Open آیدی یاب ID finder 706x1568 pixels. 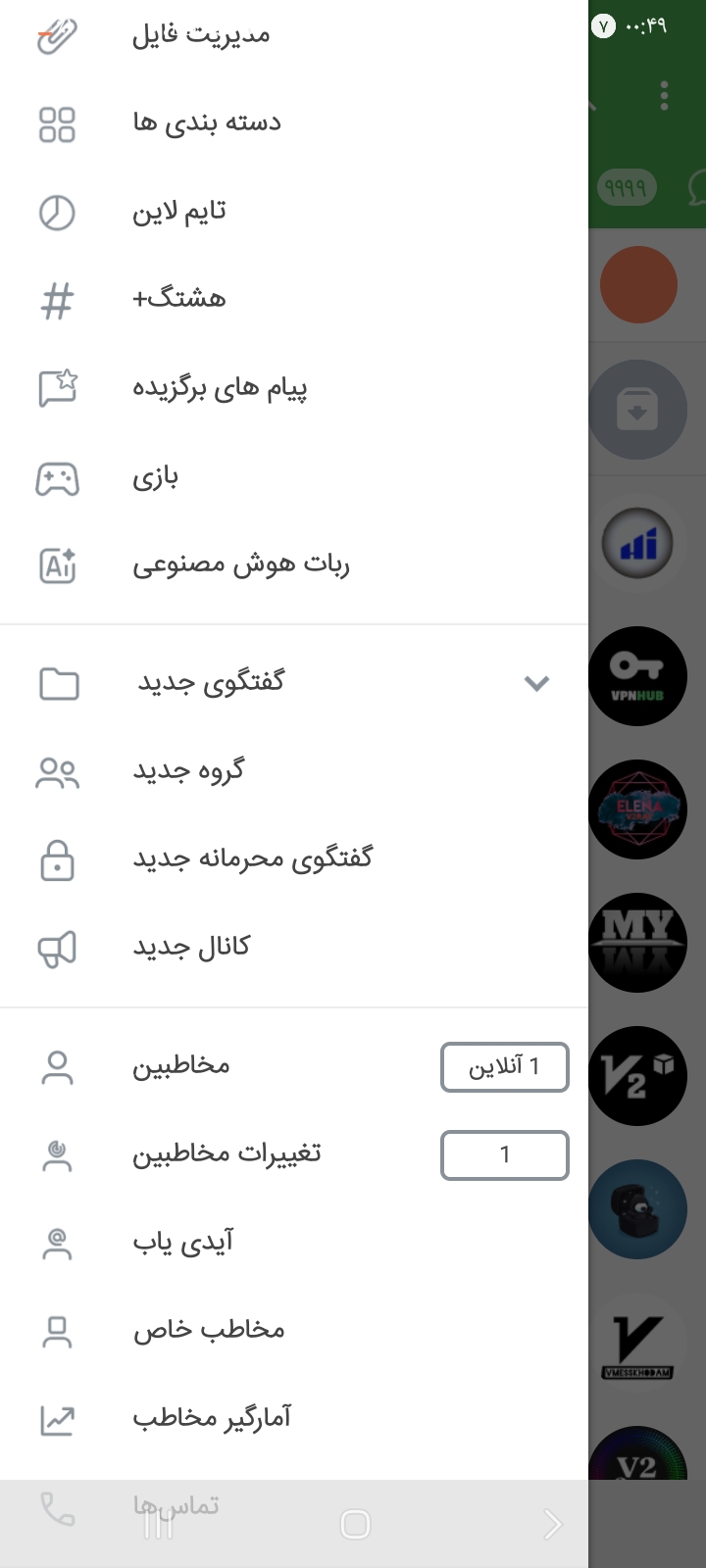183,1243
